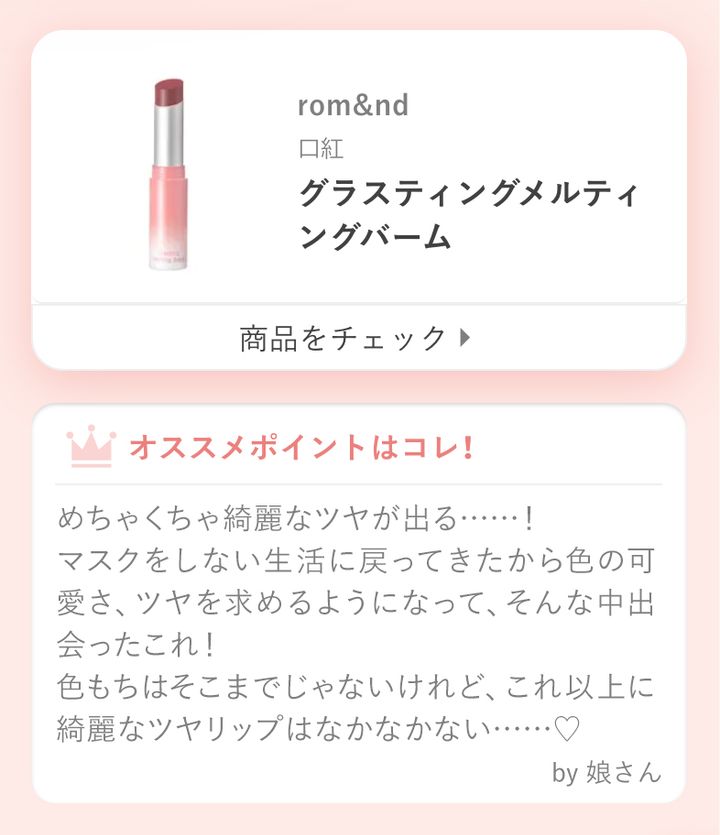Click the オススメポイントはコレ! heading
Image resolution: width=720 pixels, height=835 pixels.
point(301,449)
